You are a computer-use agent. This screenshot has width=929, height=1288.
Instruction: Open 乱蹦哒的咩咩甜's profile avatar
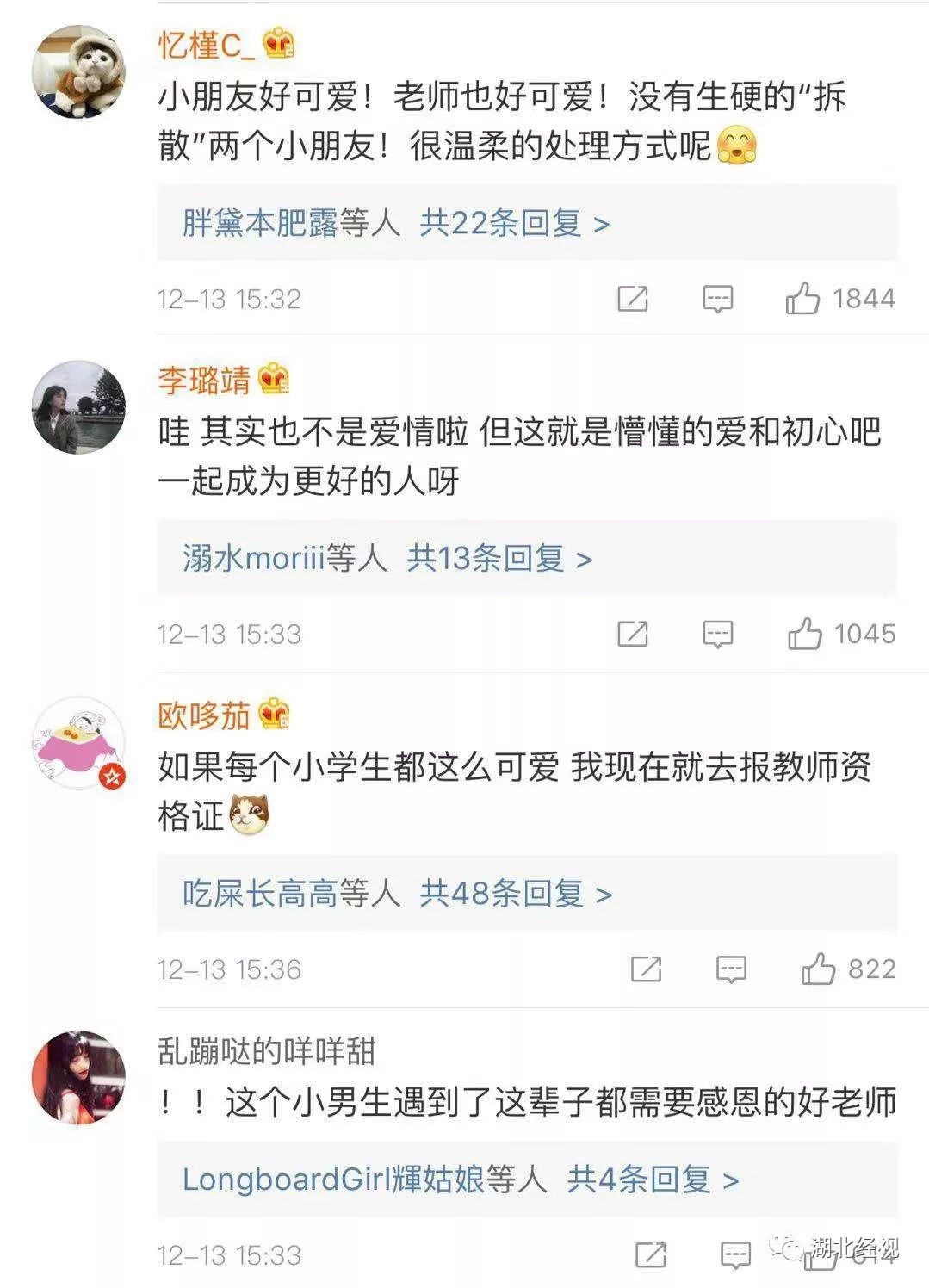click(78, 1077)
